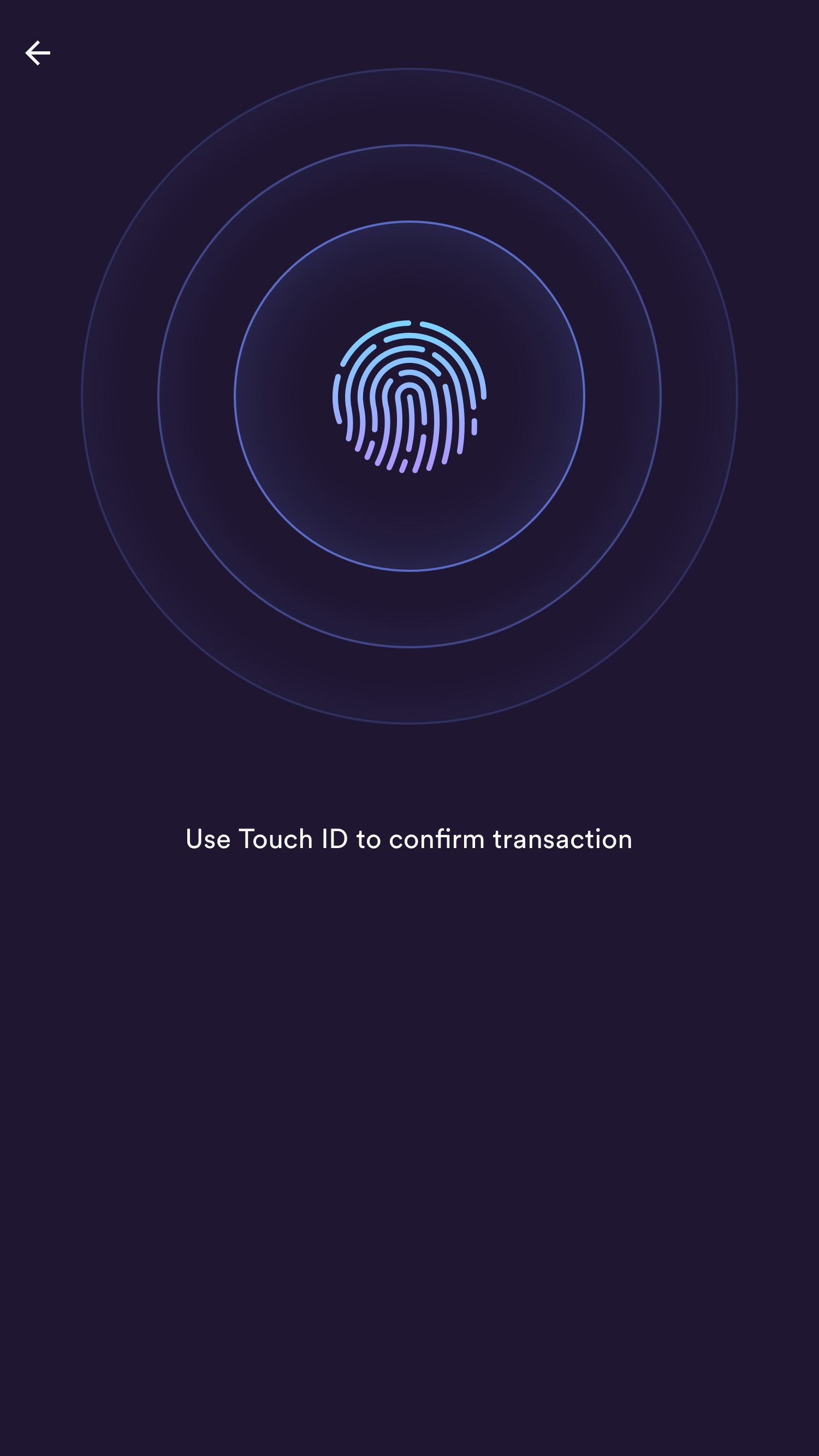Go back using the arrow icon
The height and width of the screenshot is (1456, 819).
(38, 53)
